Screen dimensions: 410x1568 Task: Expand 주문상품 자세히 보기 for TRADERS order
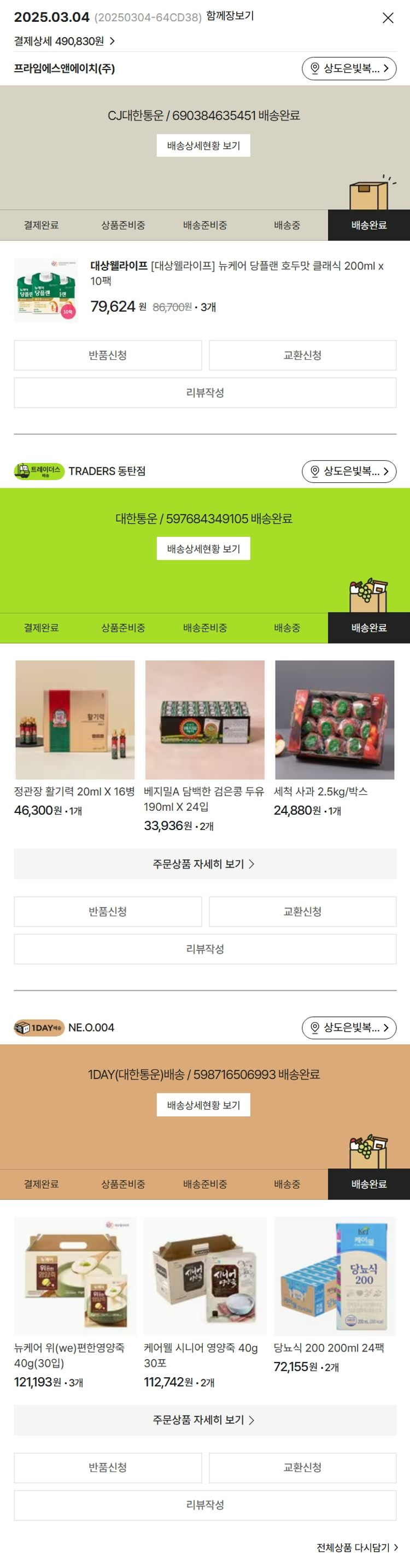pos(205,864)
